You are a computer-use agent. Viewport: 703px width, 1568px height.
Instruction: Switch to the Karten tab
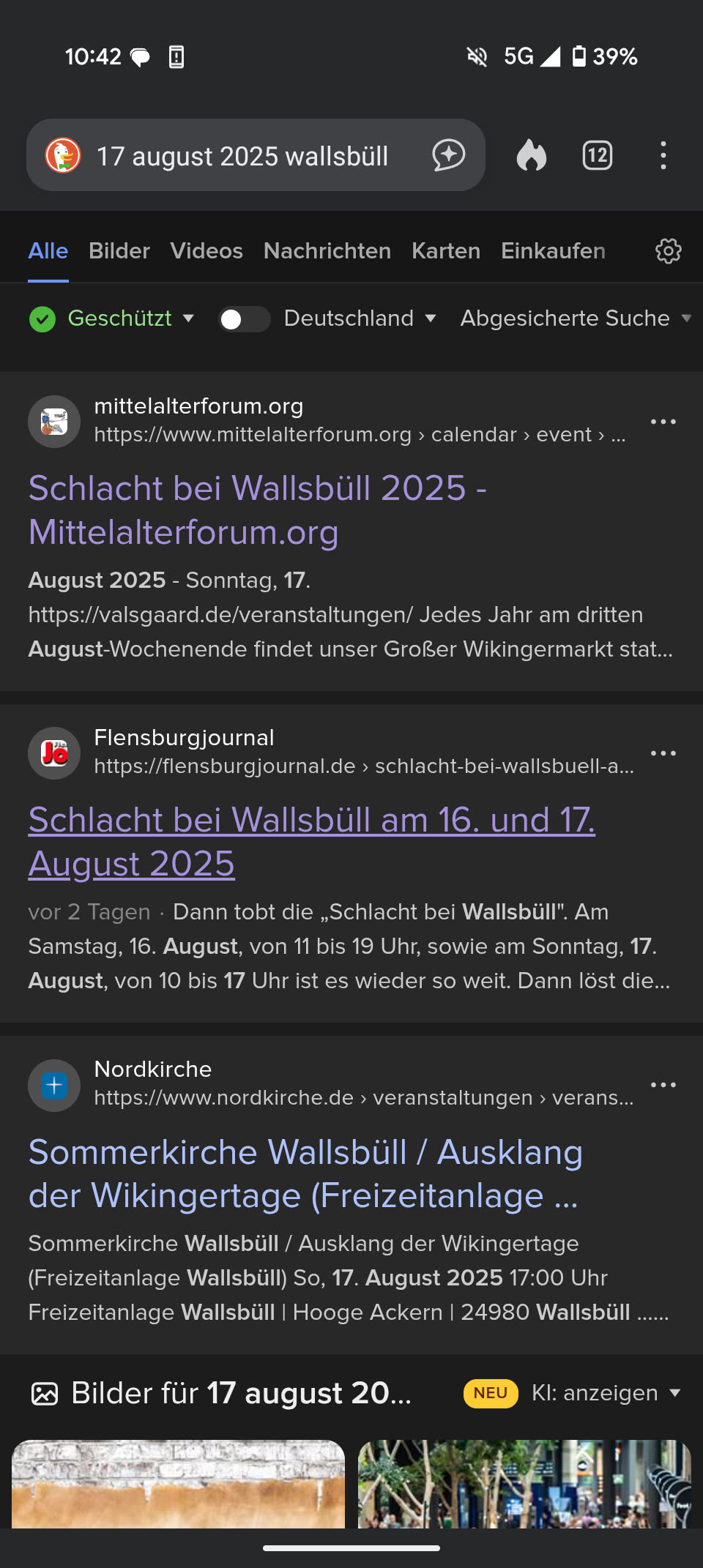pos(446,251)
